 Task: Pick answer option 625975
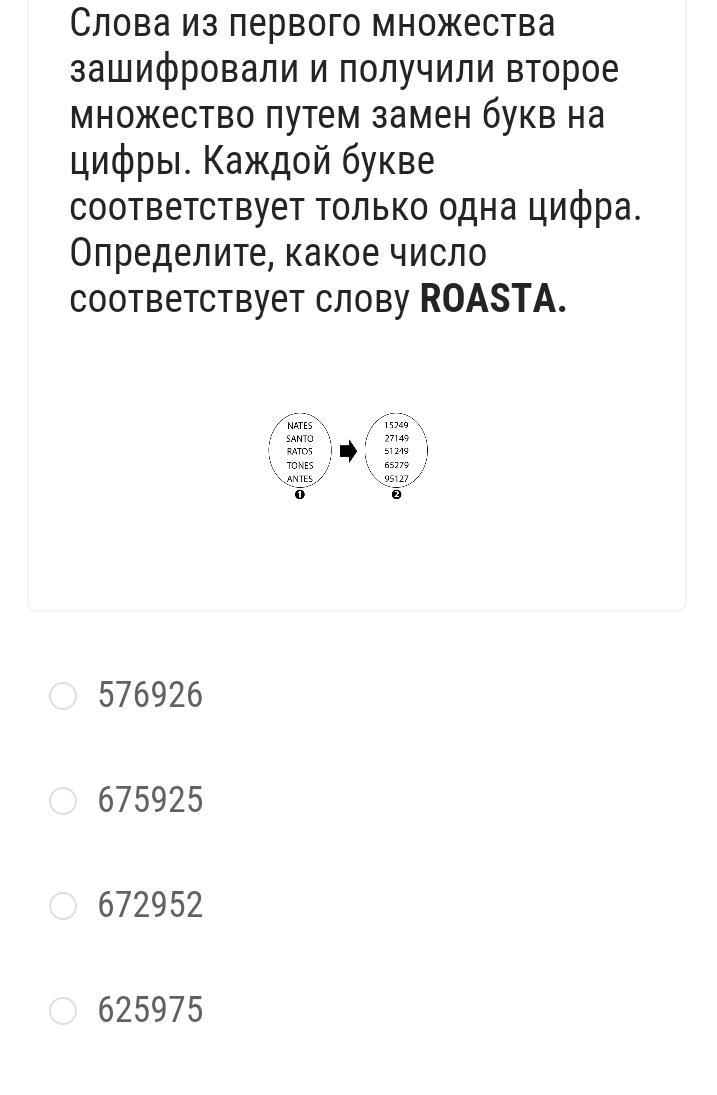point(63,1011)
